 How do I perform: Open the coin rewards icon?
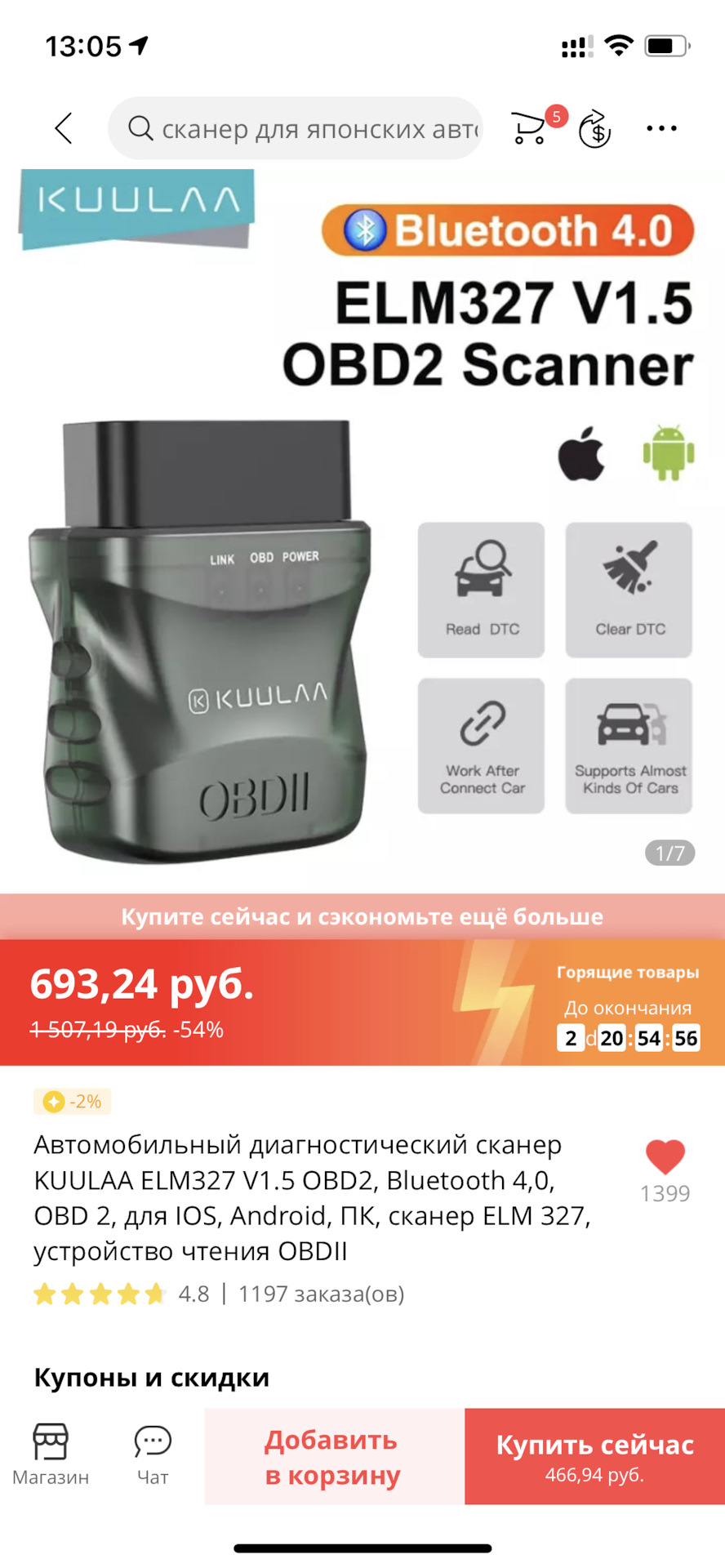(595, 129)
